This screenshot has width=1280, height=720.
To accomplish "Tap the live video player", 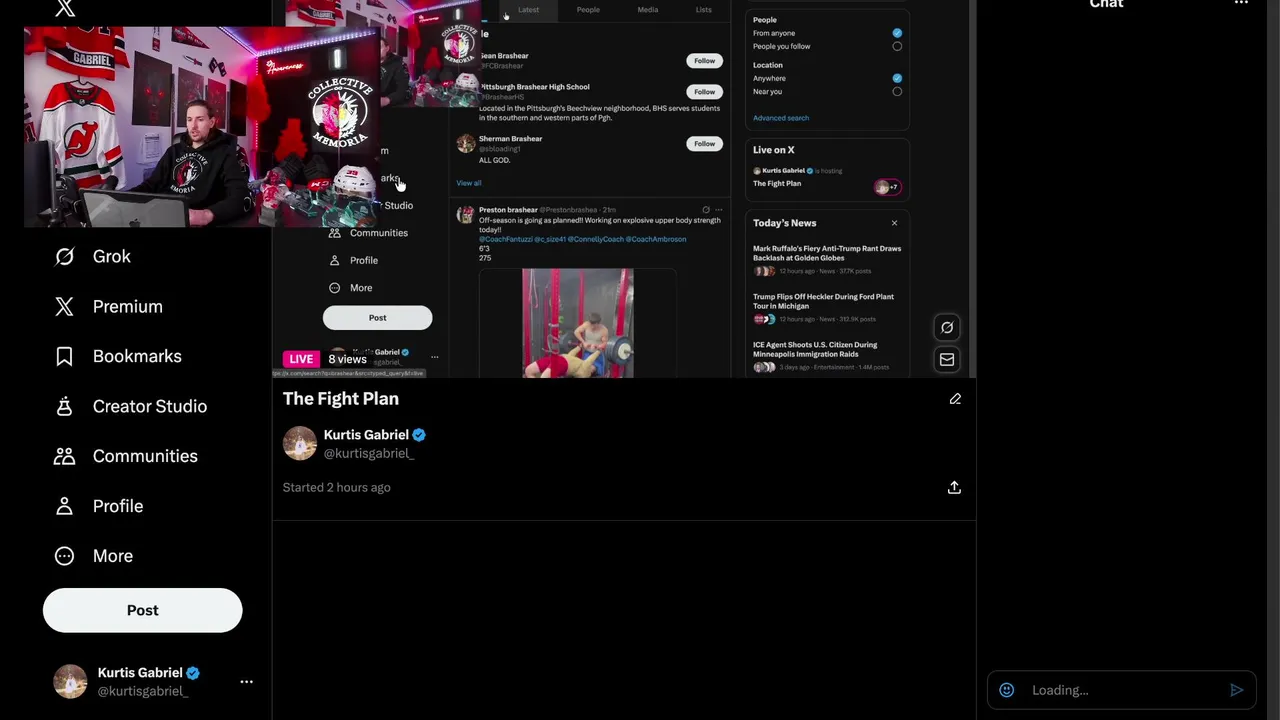I will click(623, 190).
